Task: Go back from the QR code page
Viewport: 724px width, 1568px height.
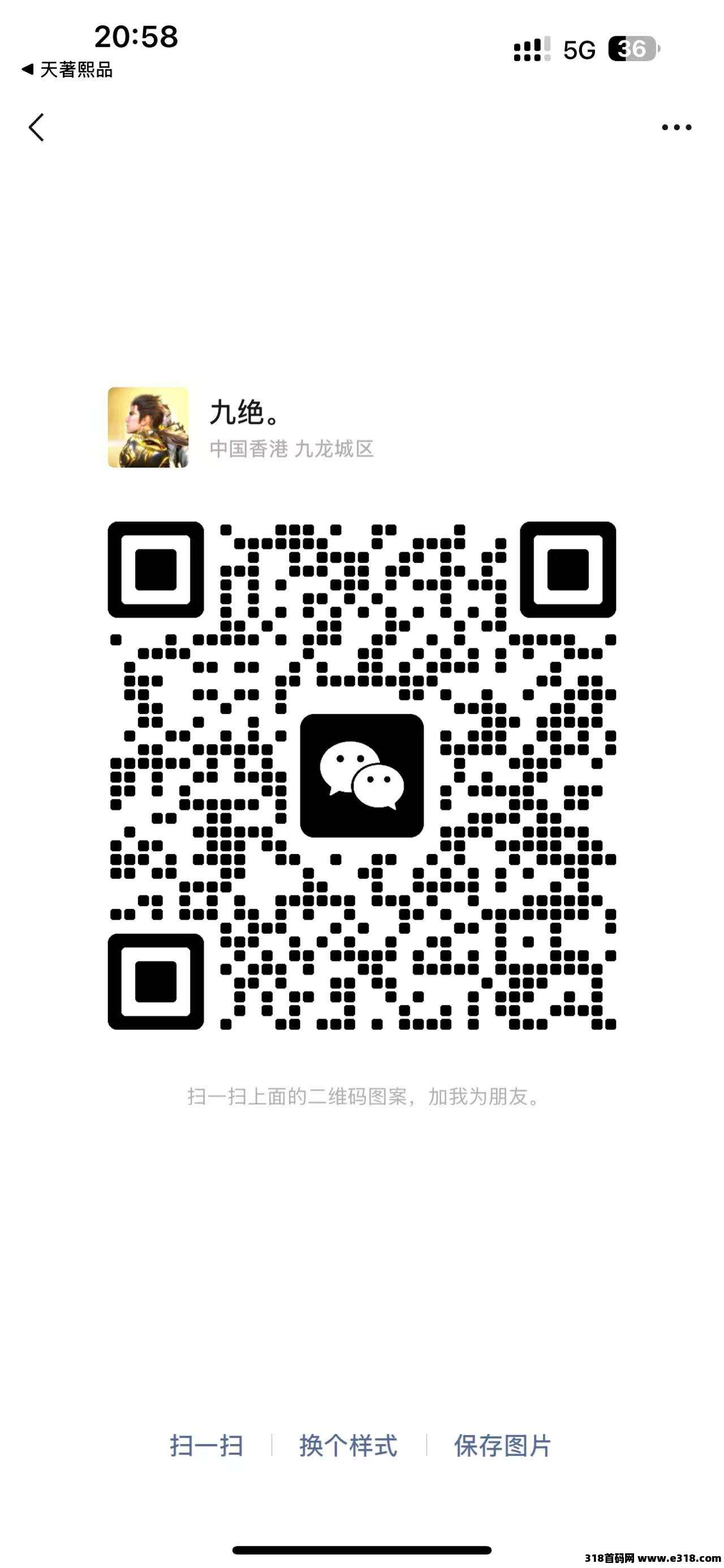Action: (37, 127)
